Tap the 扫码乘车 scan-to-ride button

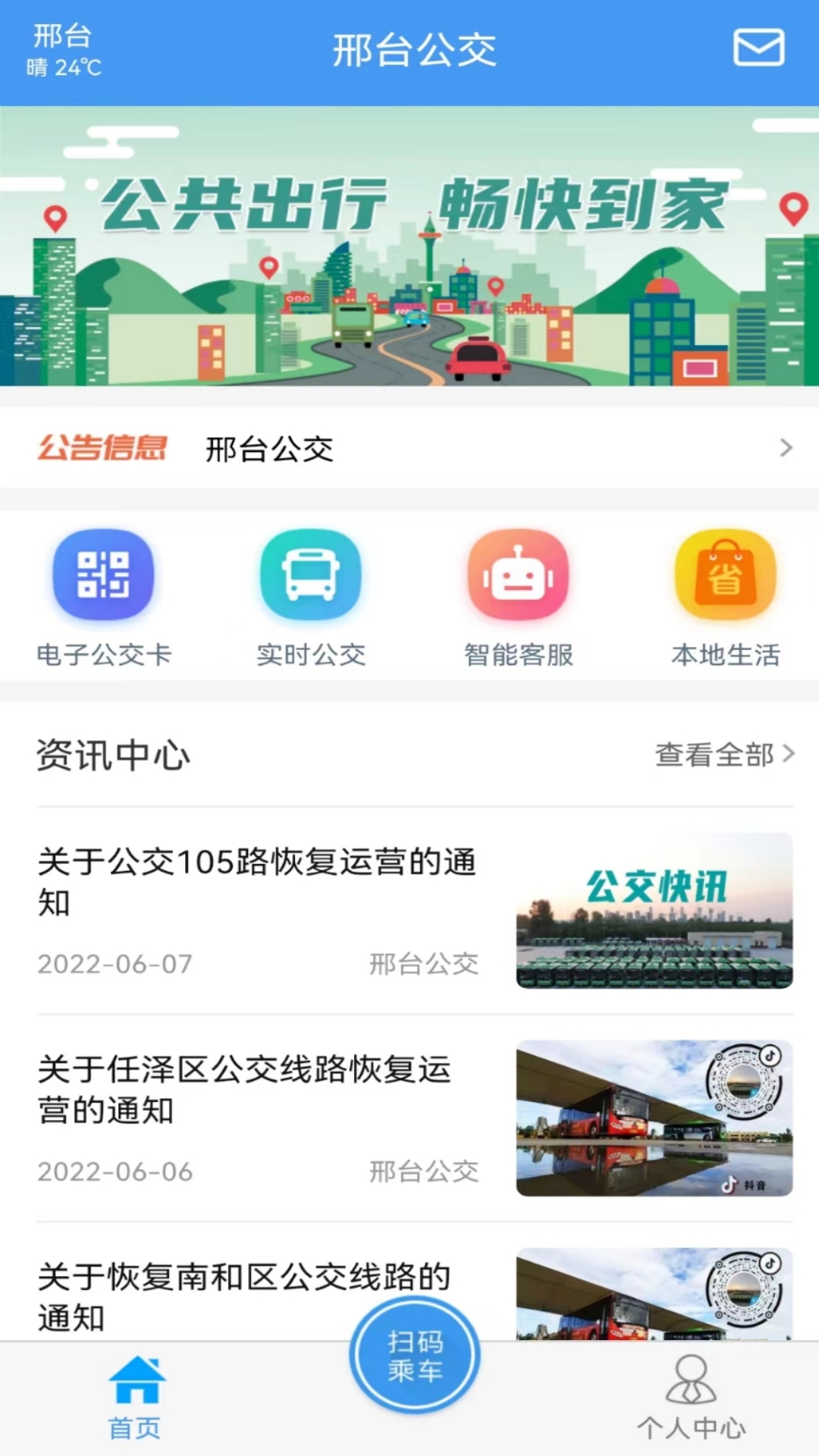[415, 1356]
